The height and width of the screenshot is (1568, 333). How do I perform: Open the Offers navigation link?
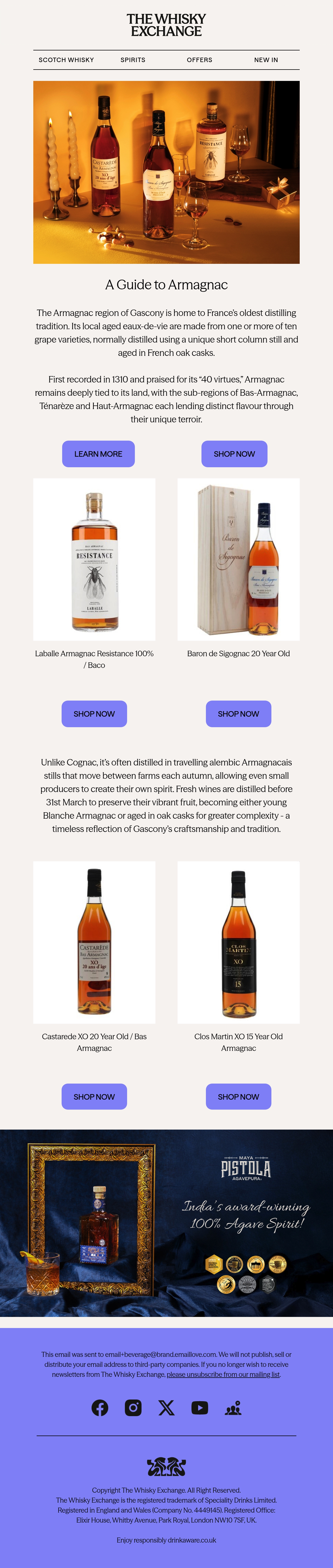tap(200, 60)
